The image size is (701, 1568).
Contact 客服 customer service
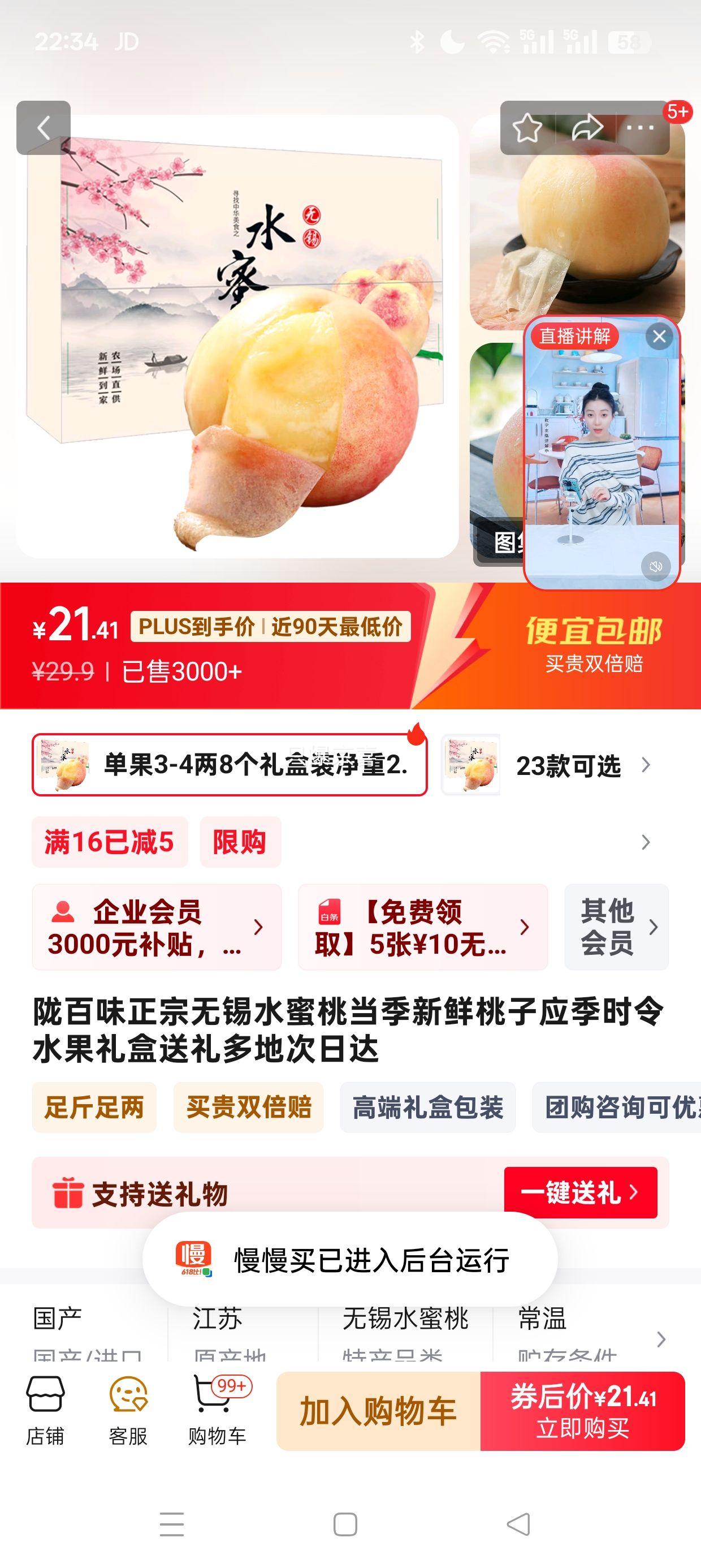128,1410
